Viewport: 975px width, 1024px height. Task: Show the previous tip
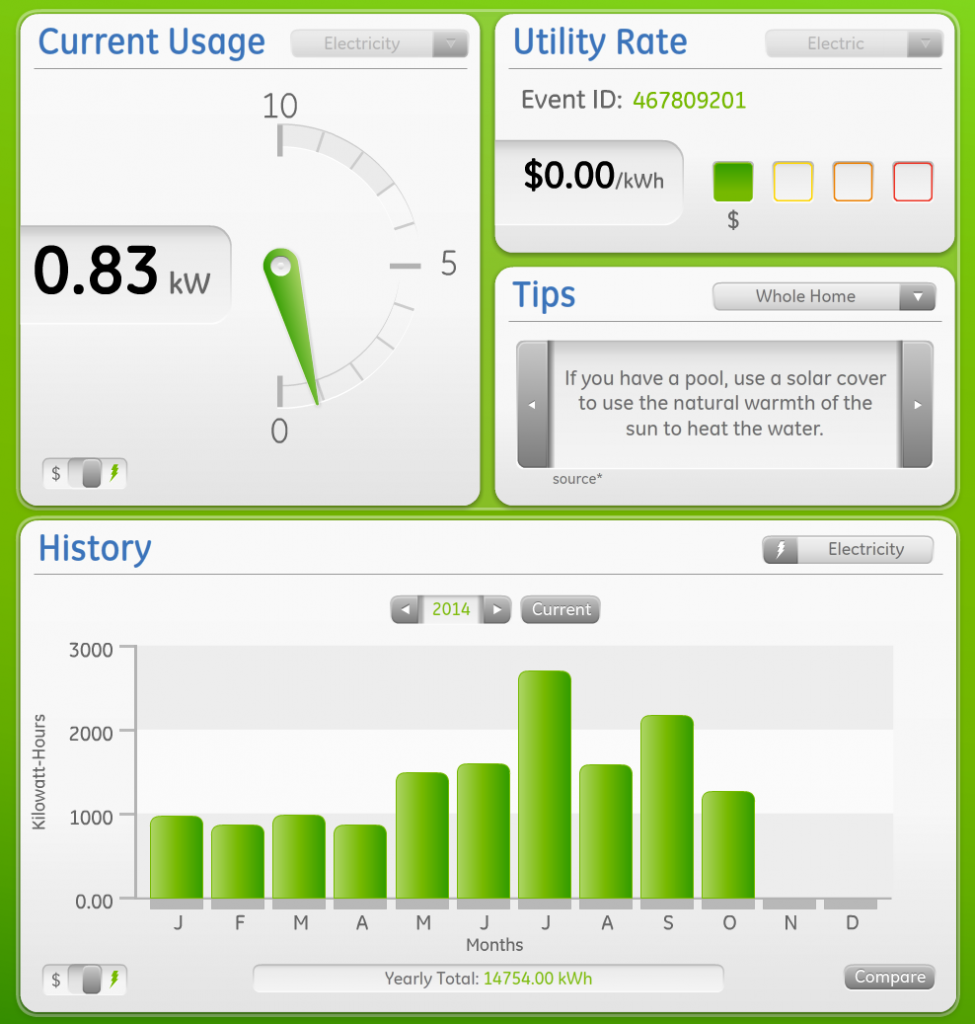click(532, 404)
